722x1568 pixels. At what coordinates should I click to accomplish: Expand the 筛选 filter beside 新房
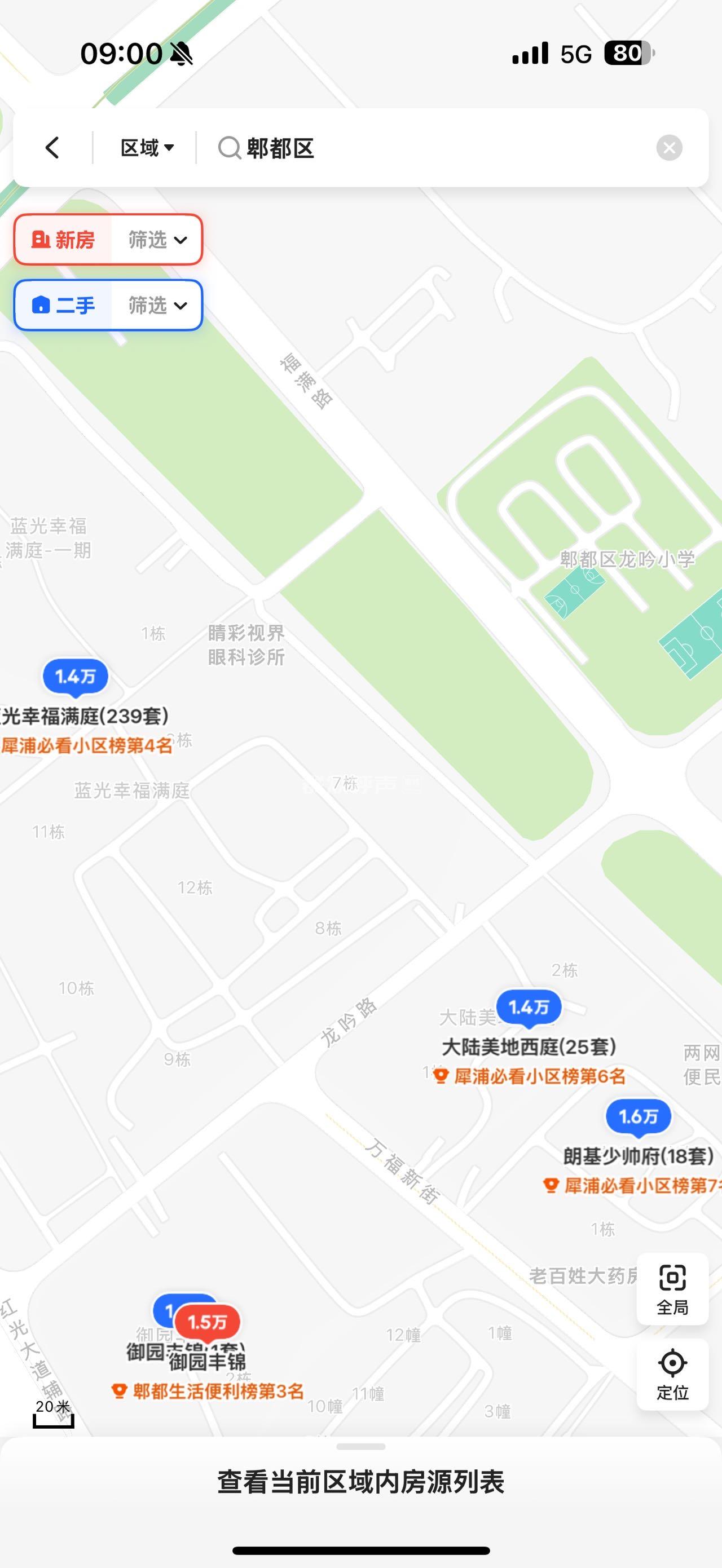point(157,240)
